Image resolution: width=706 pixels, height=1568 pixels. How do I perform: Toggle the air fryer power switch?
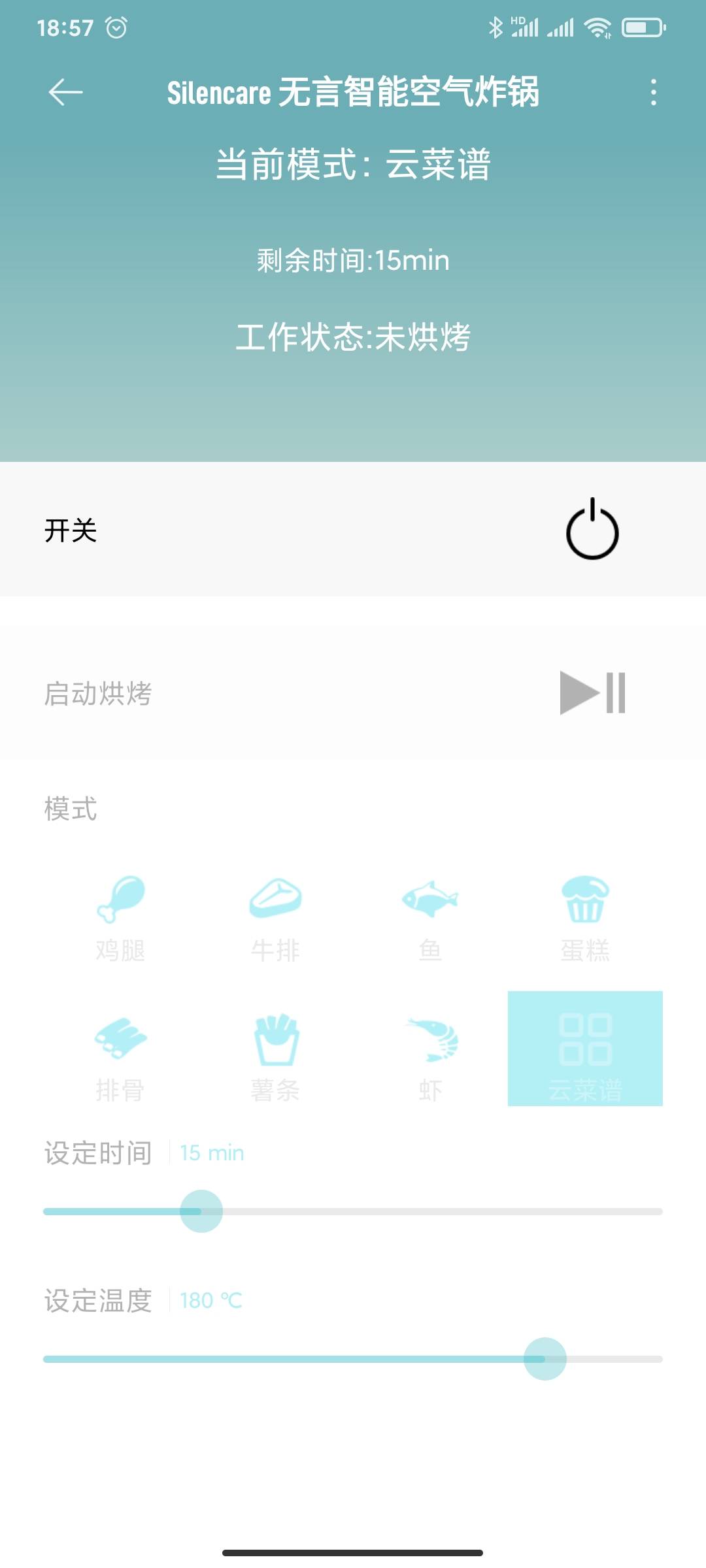(x=592, y=529)
